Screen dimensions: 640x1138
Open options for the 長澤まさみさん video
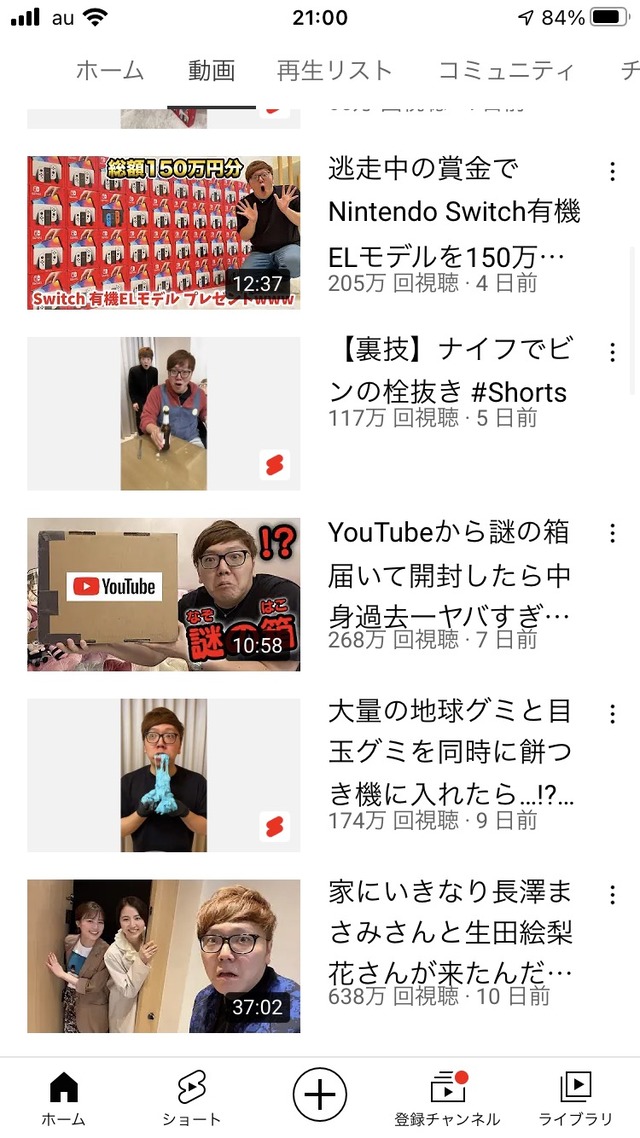click(612, 895)
